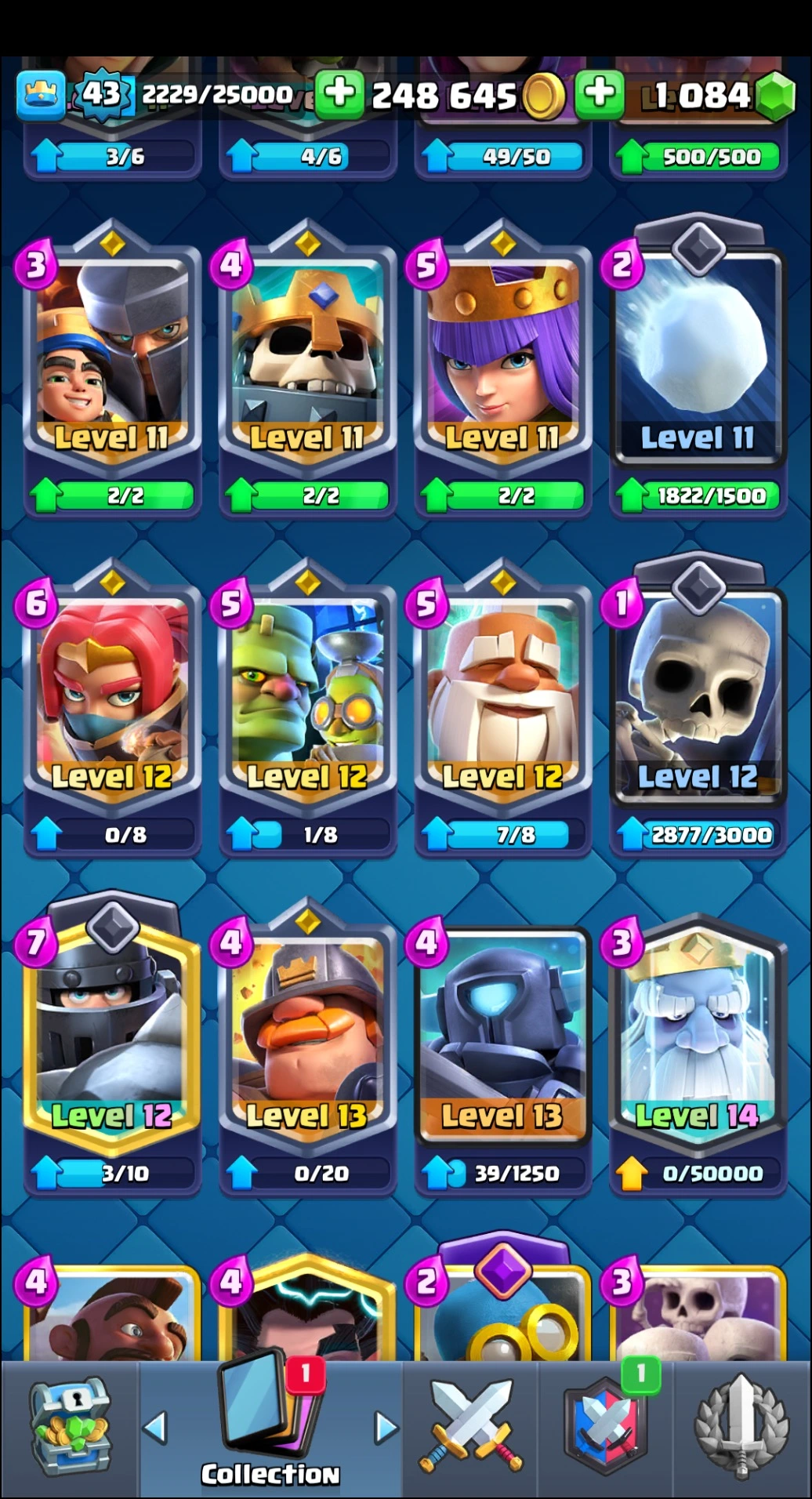Tap the left arrow beside Collection
Viewport: 812px width, 1499px height.
[156, 1428]
